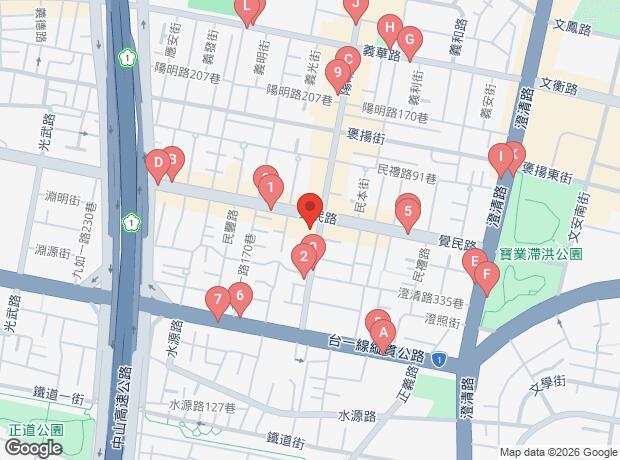Select the map pin numbered 7
Screen dimensions: 620x460
point(217,299)
